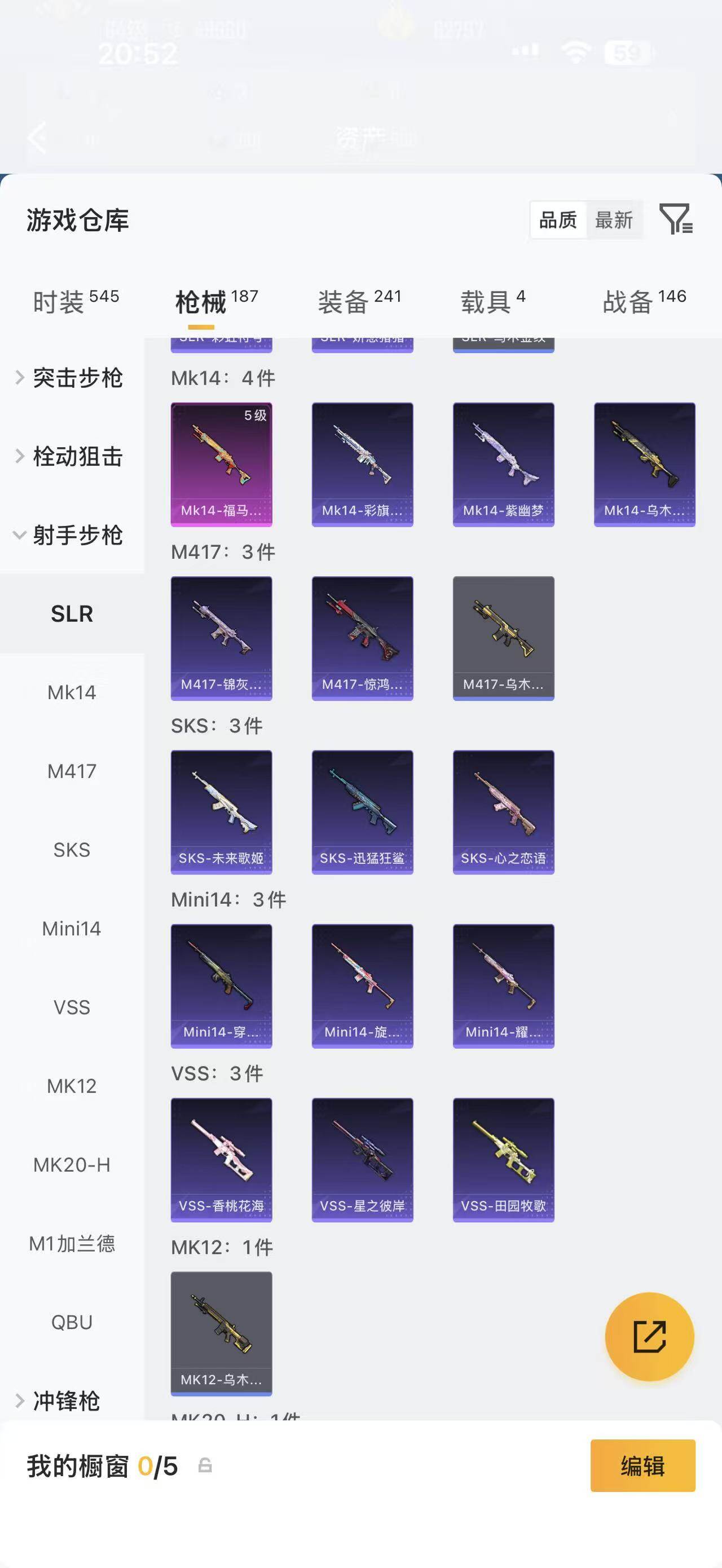Image resolution: width=722 pixels, height=1568 pixels.
Task: Go back with the top-left arrow
Action: click(x=38, y=138)
